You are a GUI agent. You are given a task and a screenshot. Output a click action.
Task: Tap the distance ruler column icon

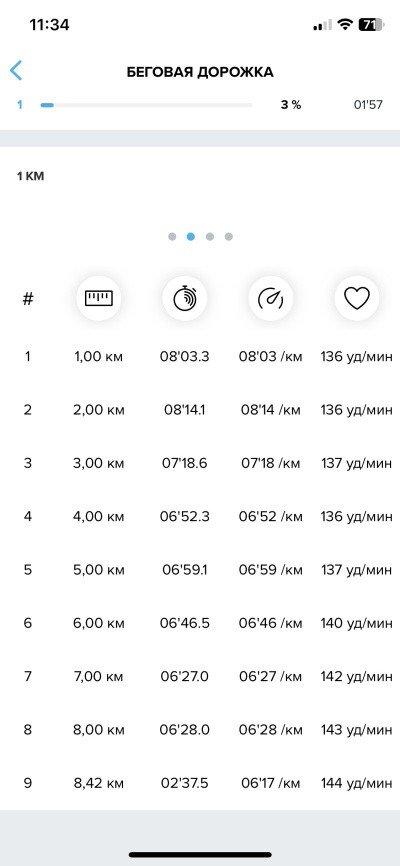(x=98, y=298)
